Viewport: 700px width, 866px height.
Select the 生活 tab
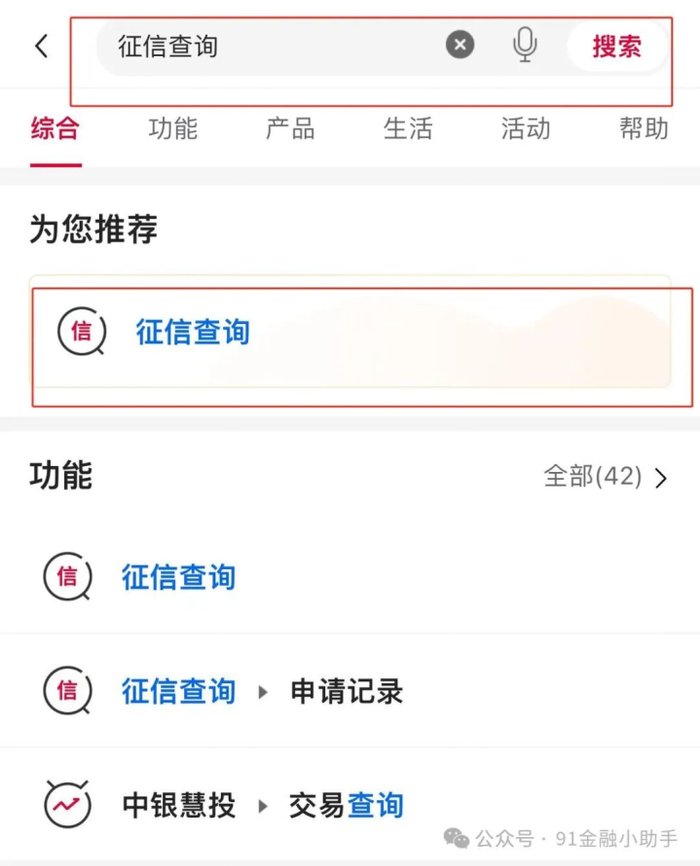coord(408,129)
